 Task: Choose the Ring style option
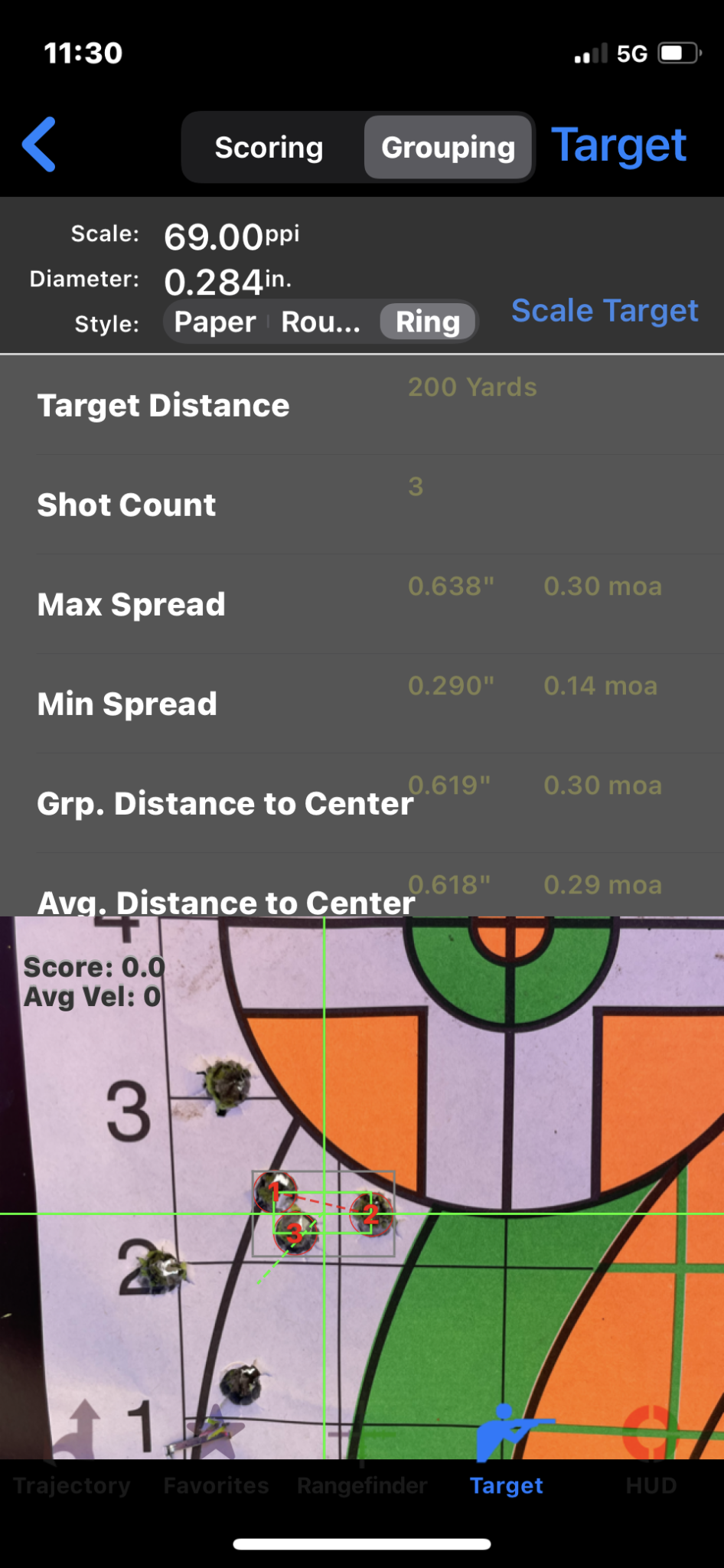tap(428, 322)
